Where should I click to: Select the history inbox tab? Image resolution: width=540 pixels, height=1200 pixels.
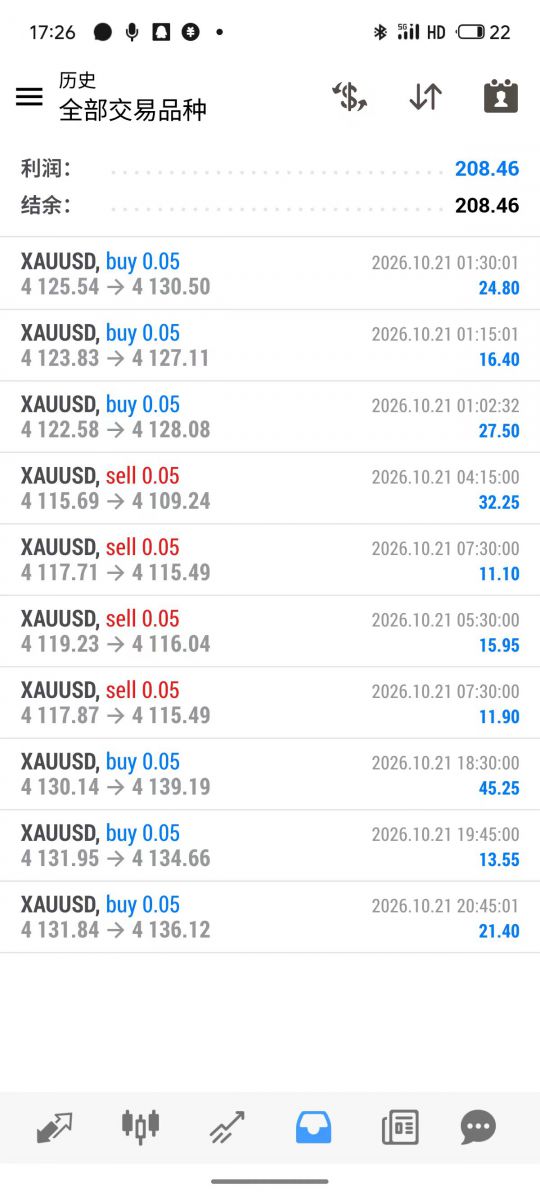coord(313,1127)
